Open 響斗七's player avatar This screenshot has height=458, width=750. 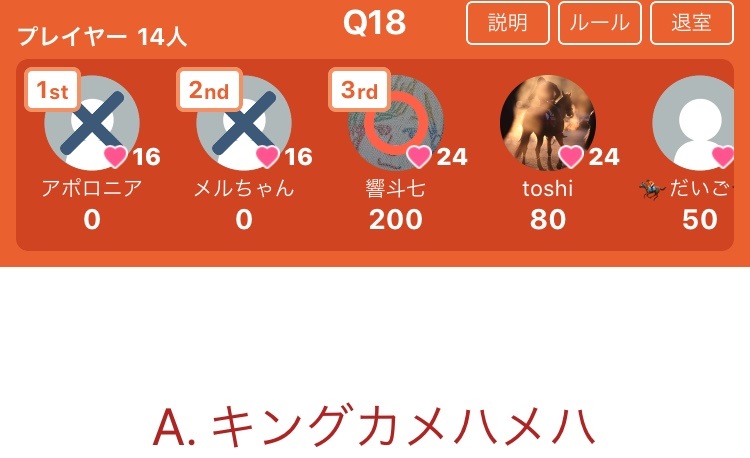pos(395,124)
